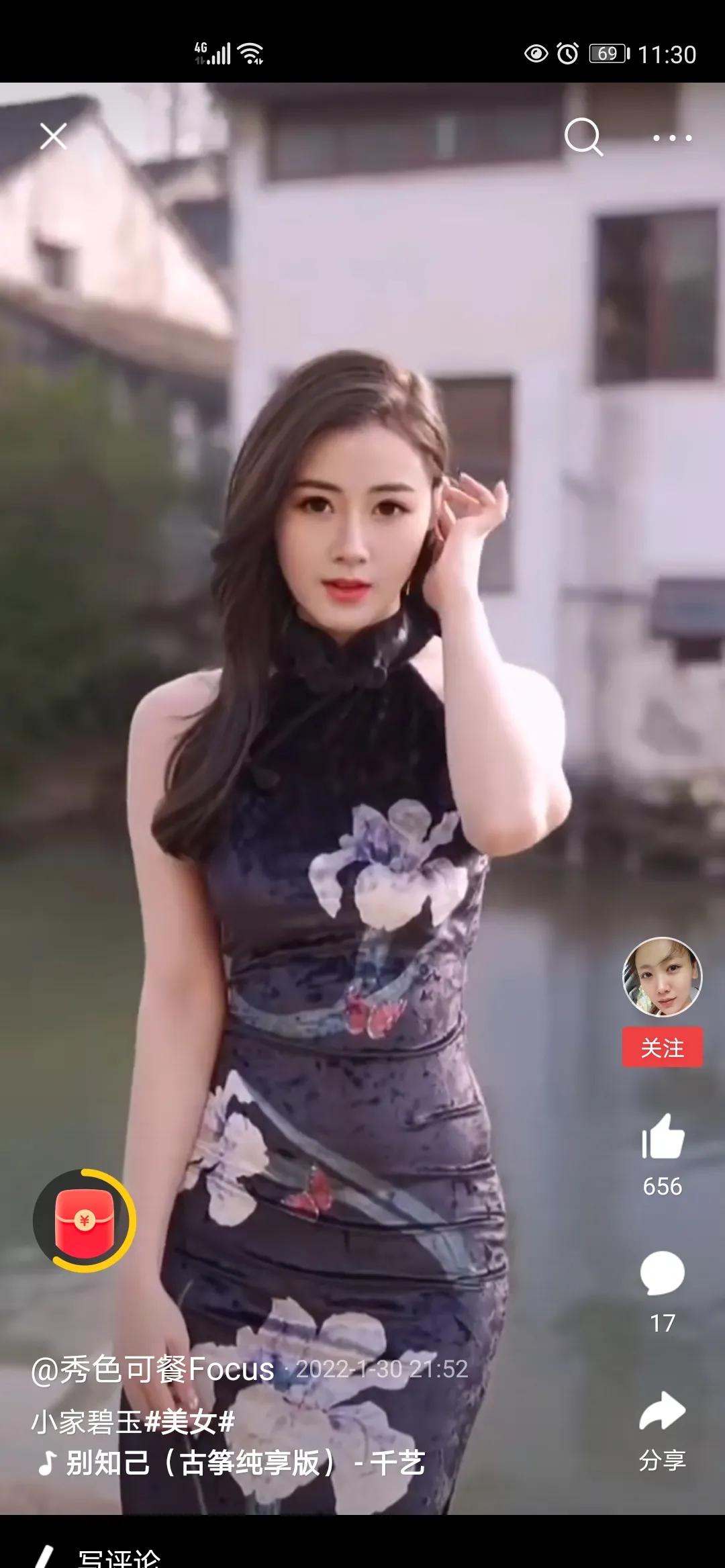Open the comments bubble
Screen dimensions: 725x1568
tap(663, 1273)
